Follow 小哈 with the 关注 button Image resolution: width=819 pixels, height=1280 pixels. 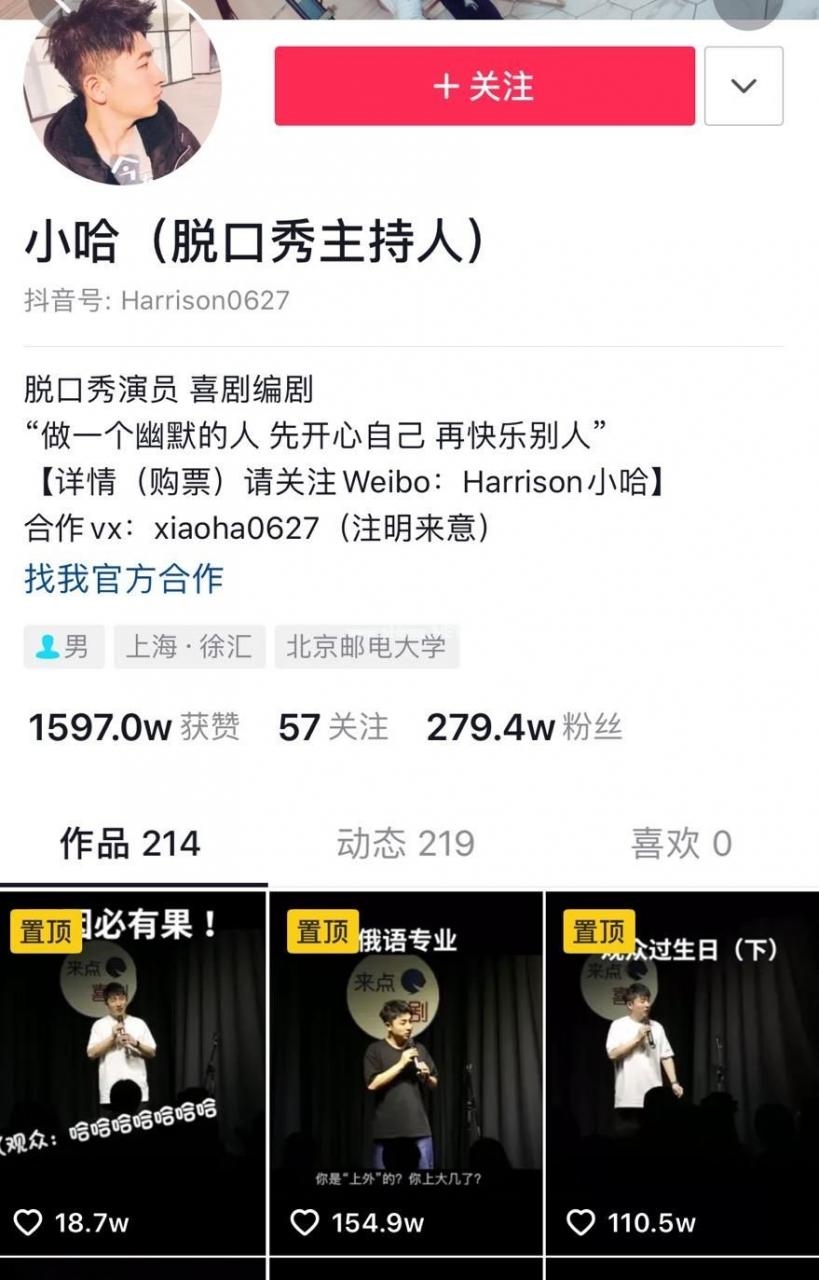[x=484, y=86]
